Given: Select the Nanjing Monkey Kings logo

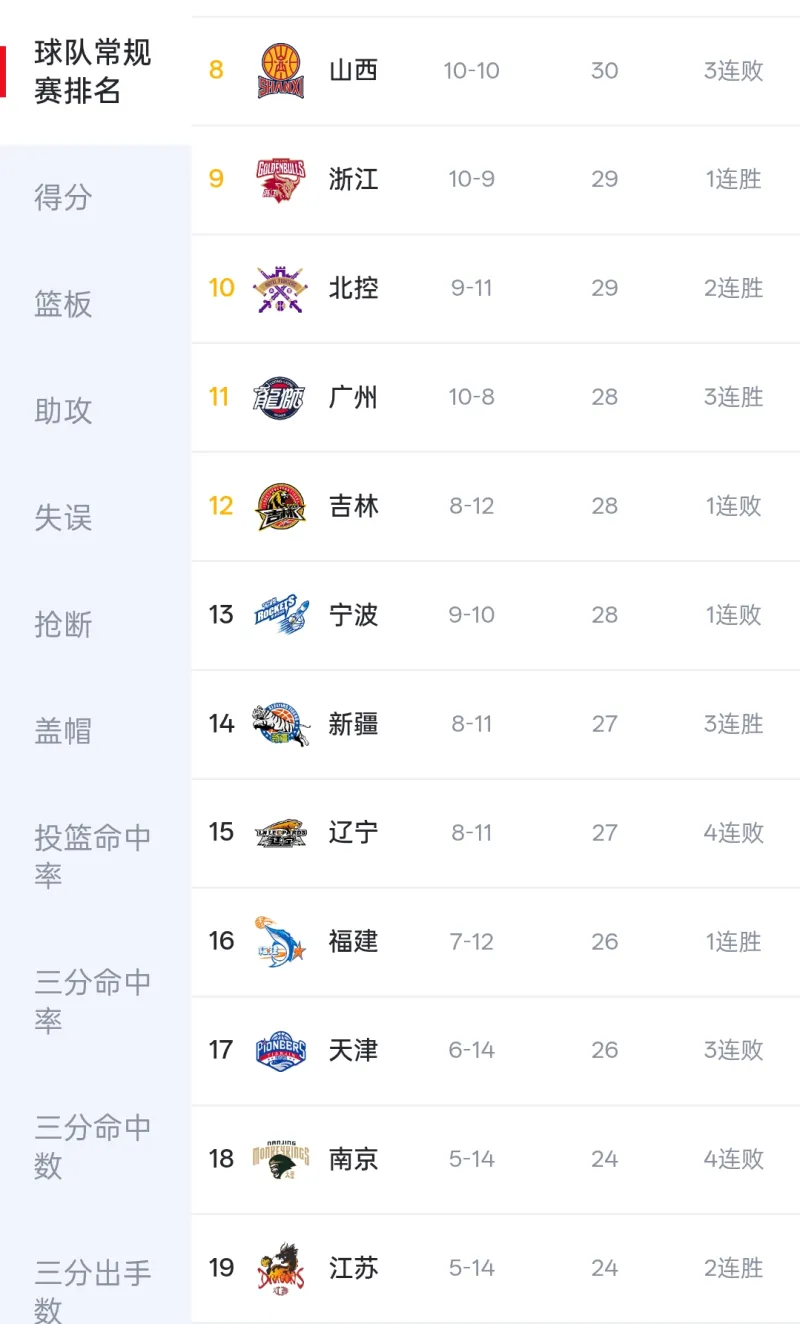Looking at the screenshot, I should point(279,1159).
